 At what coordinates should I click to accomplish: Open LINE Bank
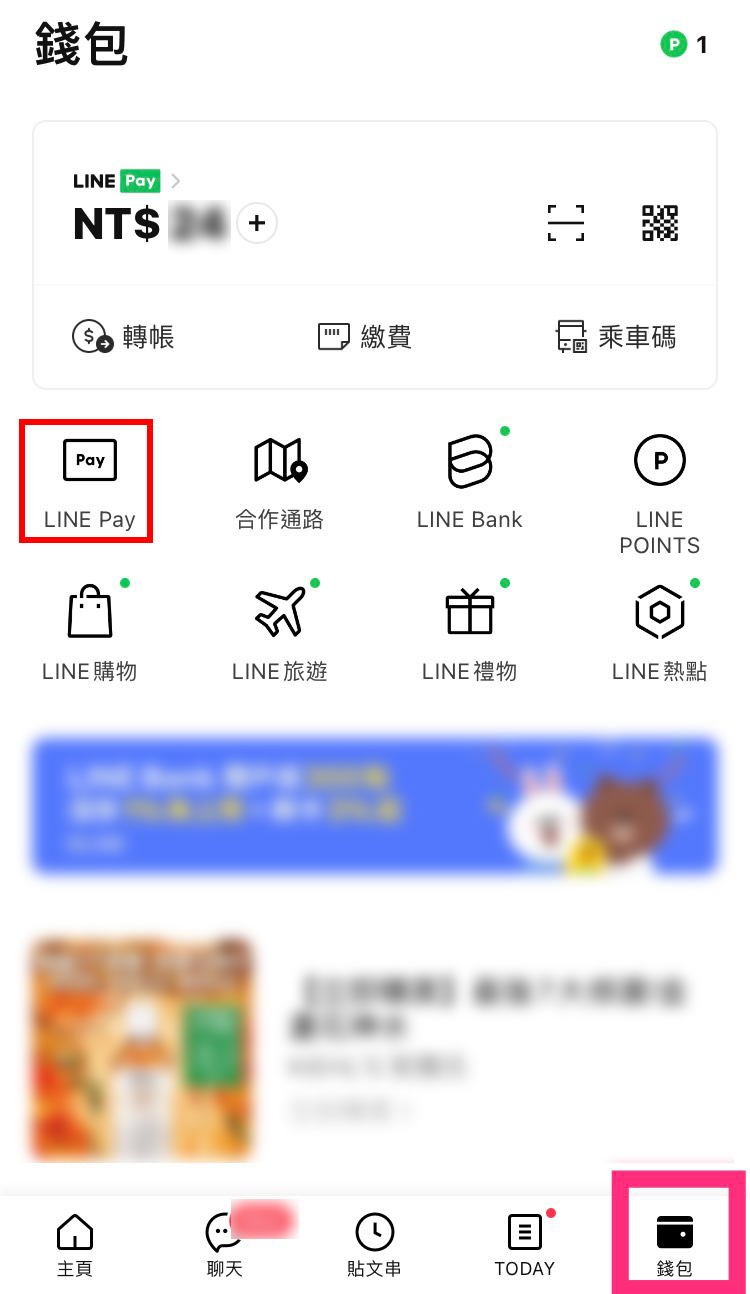tap(469, 482)
